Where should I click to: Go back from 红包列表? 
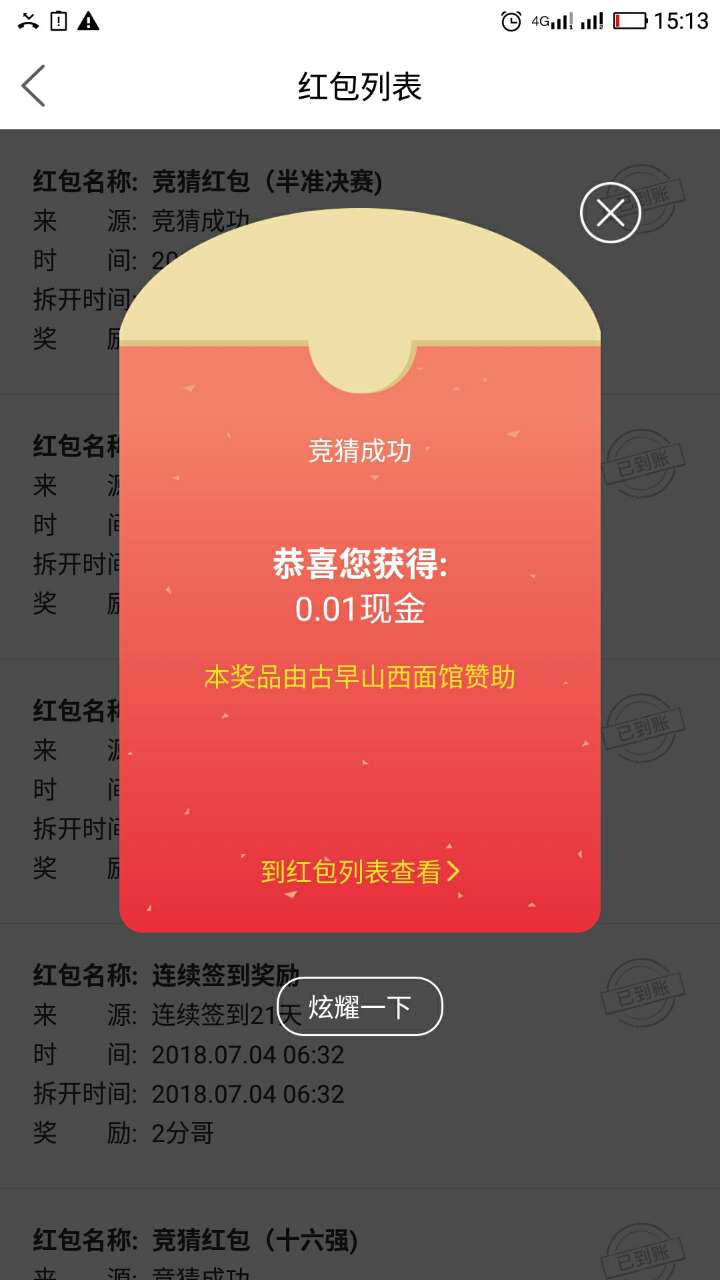[x=34, y=86]
